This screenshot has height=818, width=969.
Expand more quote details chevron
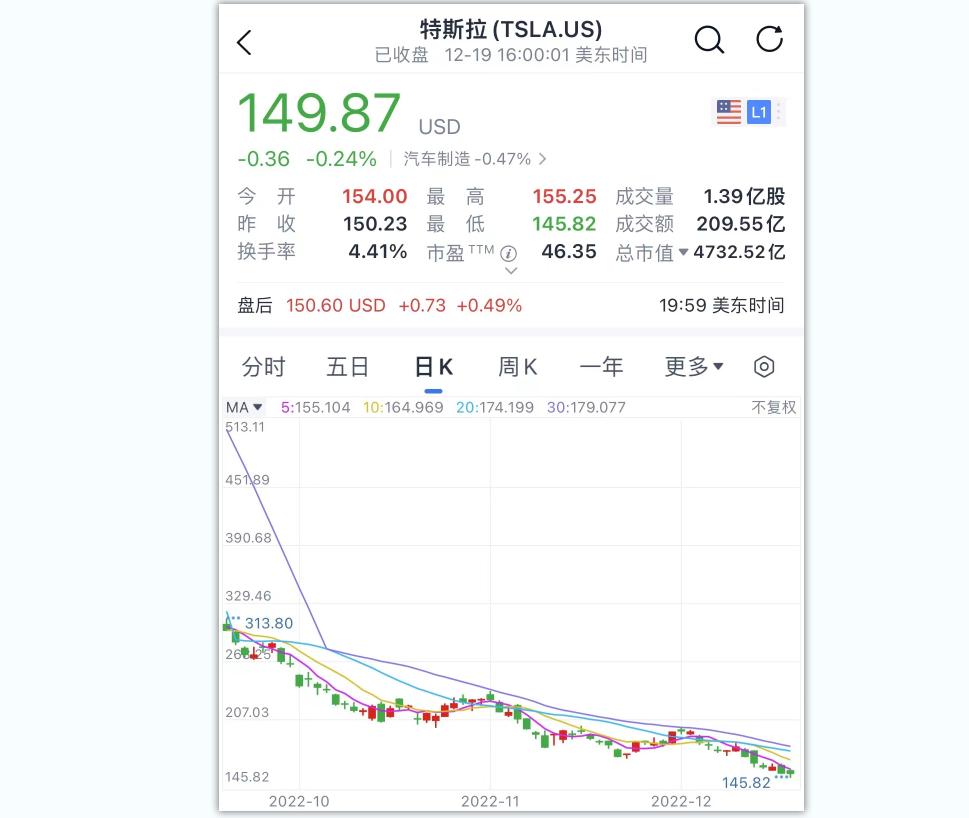[x=511, y=271]
